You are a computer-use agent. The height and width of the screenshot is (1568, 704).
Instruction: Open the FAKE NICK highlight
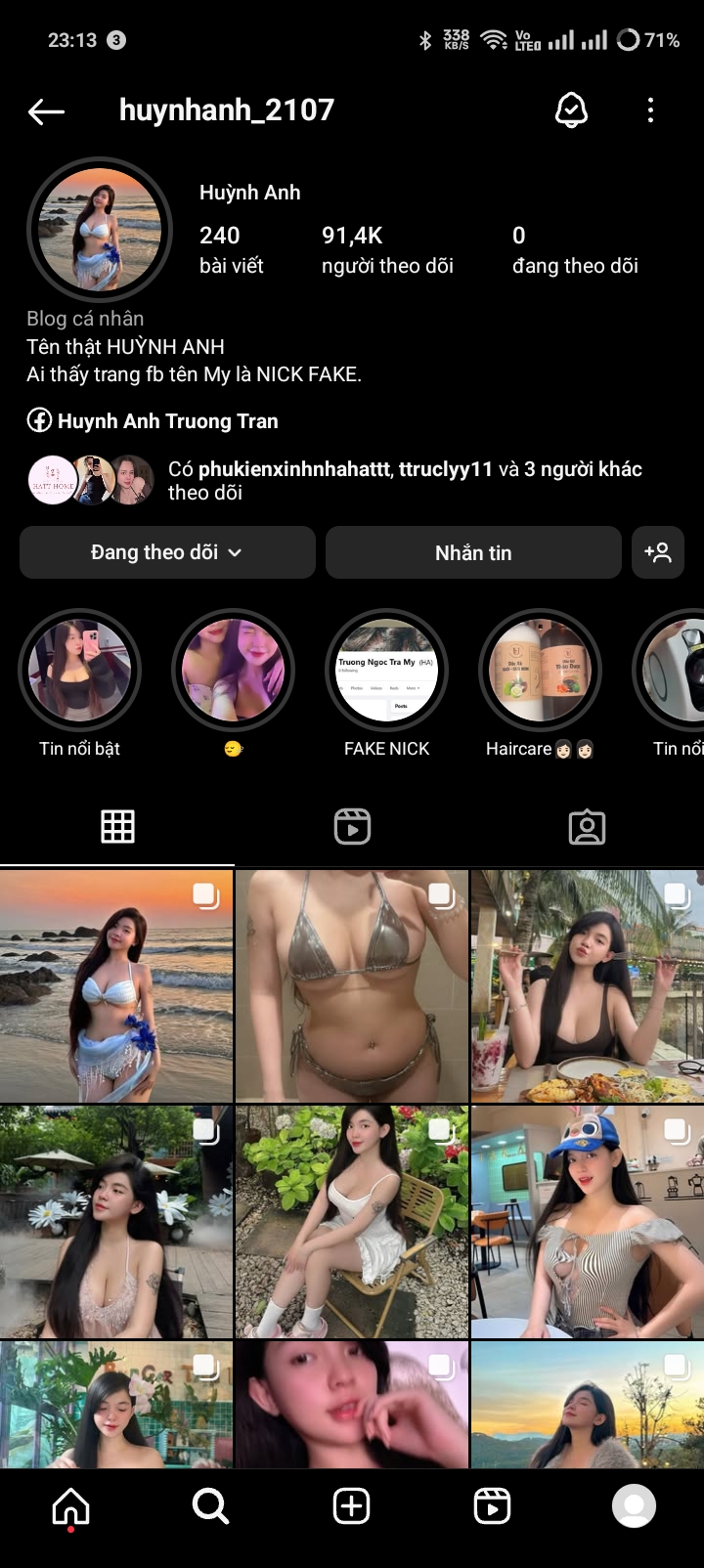tap(386, 672)
